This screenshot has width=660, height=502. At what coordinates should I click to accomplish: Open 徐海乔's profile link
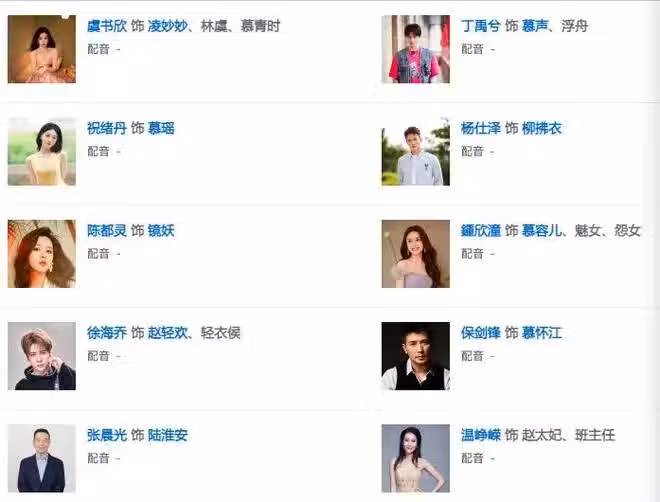point(107,332)
